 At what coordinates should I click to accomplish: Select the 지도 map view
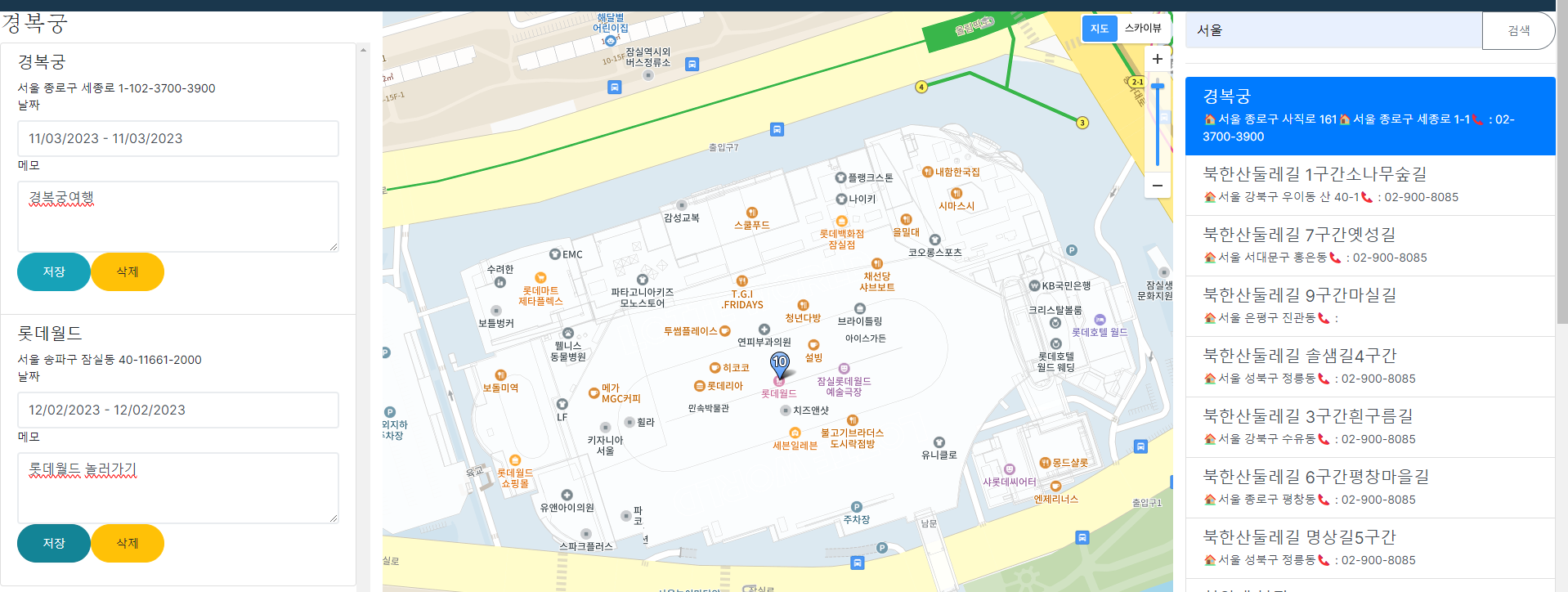point(1099,29)
